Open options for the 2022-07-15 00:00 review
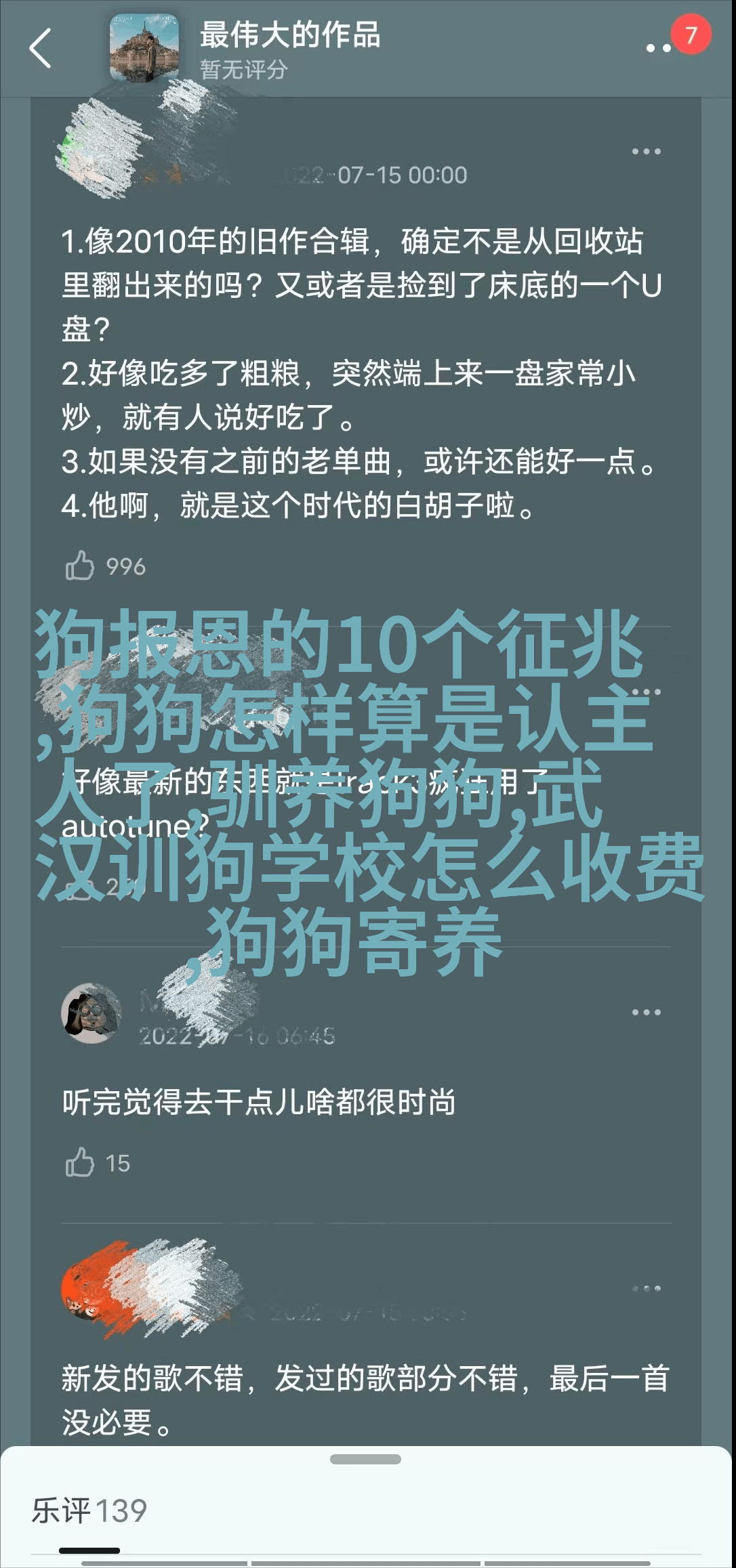This screenshot has height=1568, width=736. click(646, 152)
